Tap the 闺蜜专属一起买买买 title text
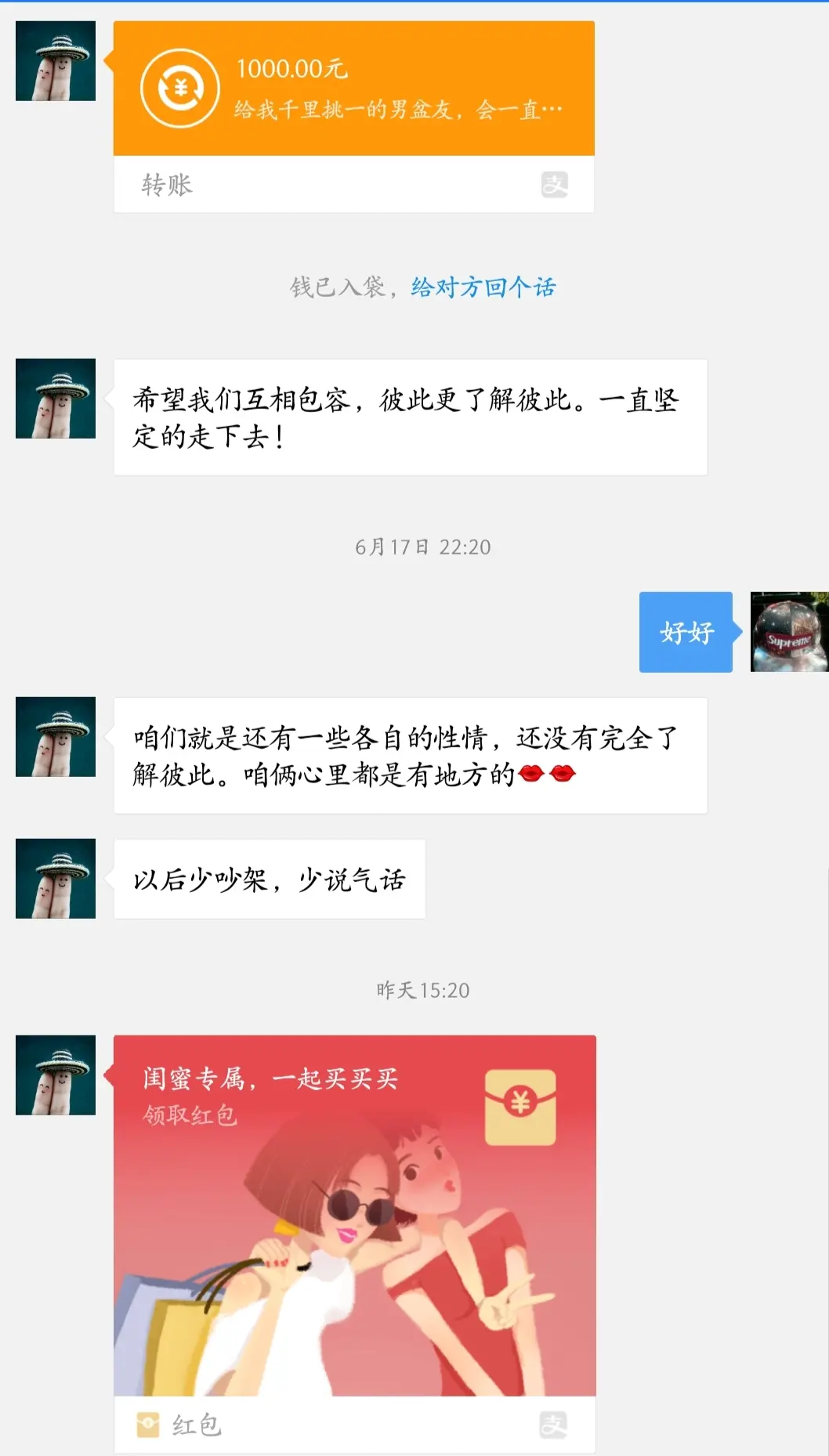829x1456 pixels. point(270,1078)
